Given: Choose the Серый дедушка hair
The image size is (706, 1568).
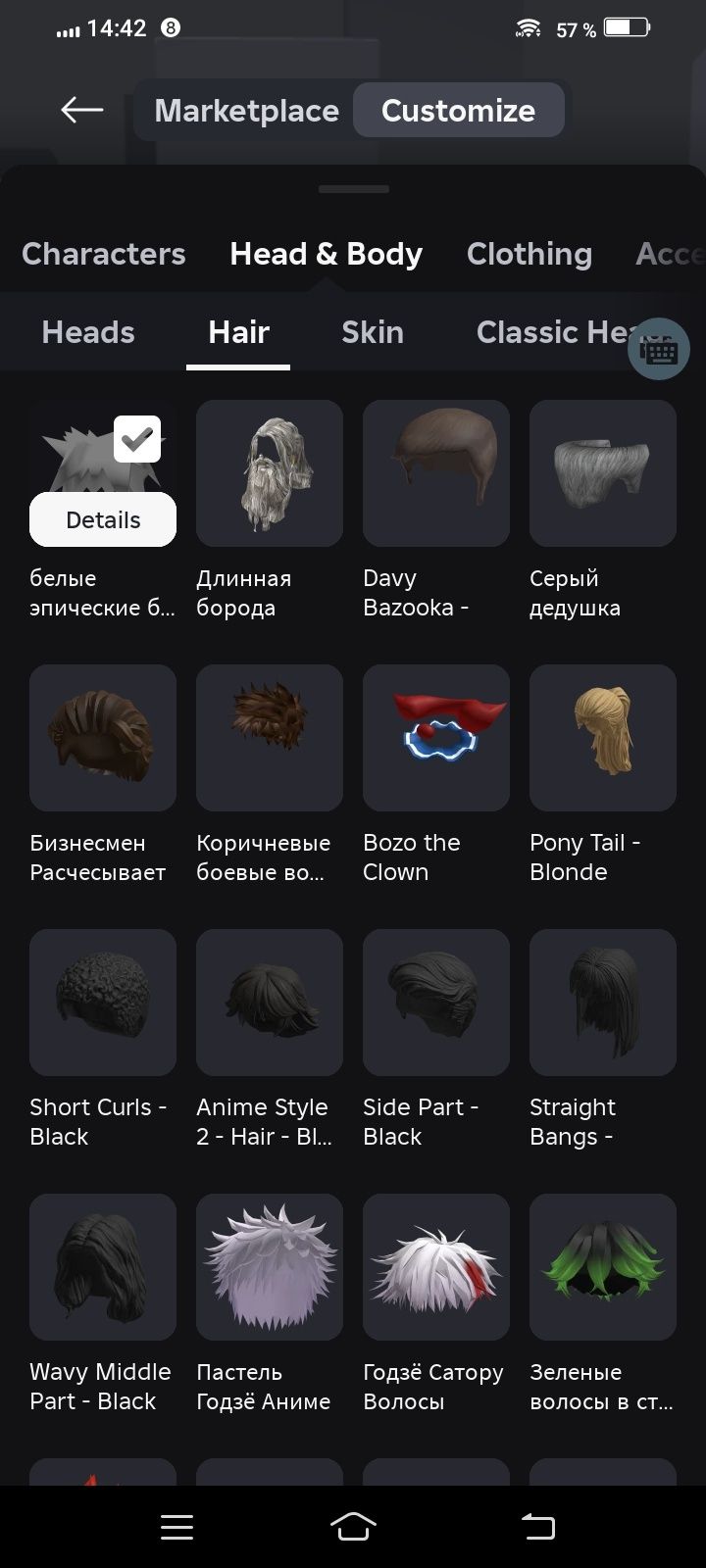Looking at the screenshot, I should coord(603,473).
